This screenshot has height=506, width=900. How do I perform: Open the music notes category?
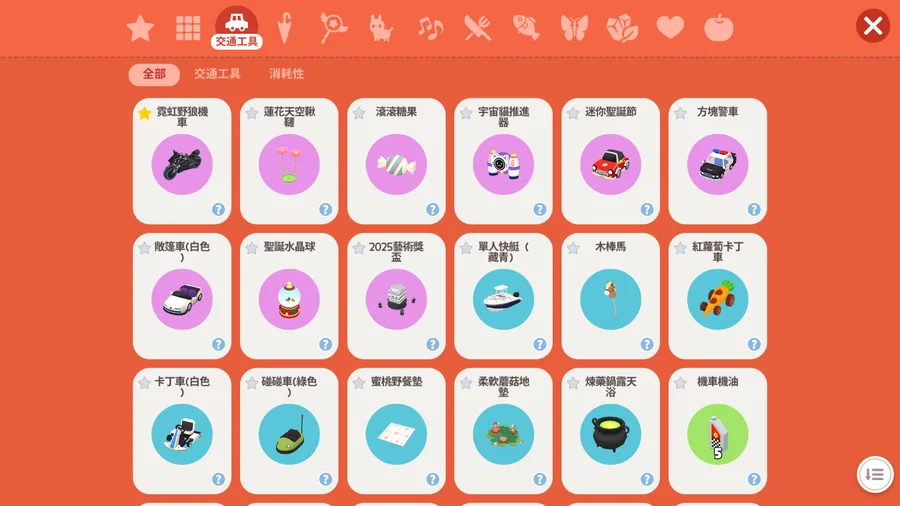pyautogui.click(x=430, y=28)
